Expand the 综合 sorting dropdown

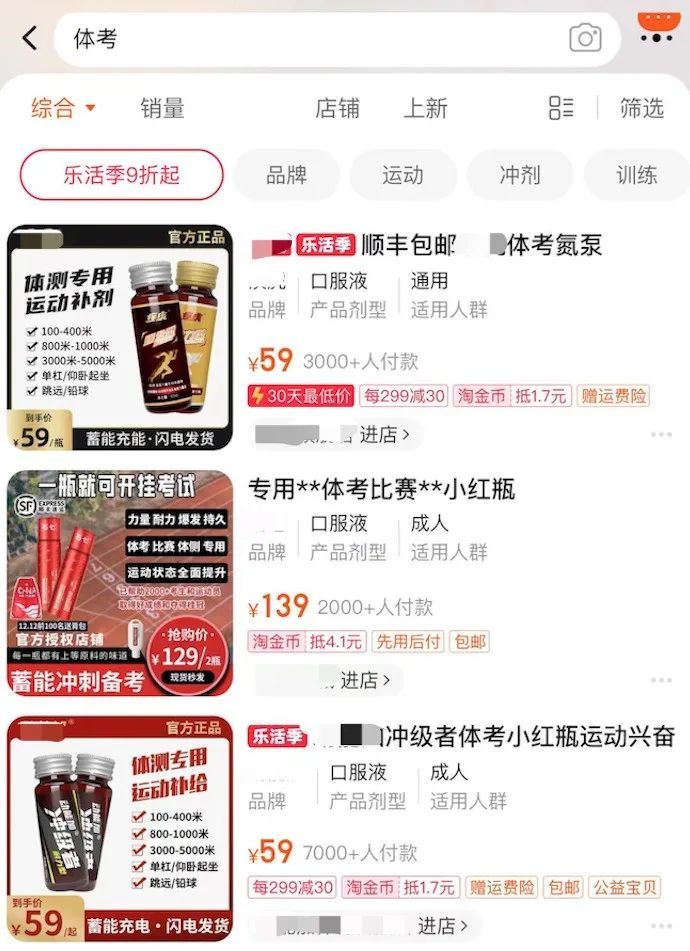point(63,108)
